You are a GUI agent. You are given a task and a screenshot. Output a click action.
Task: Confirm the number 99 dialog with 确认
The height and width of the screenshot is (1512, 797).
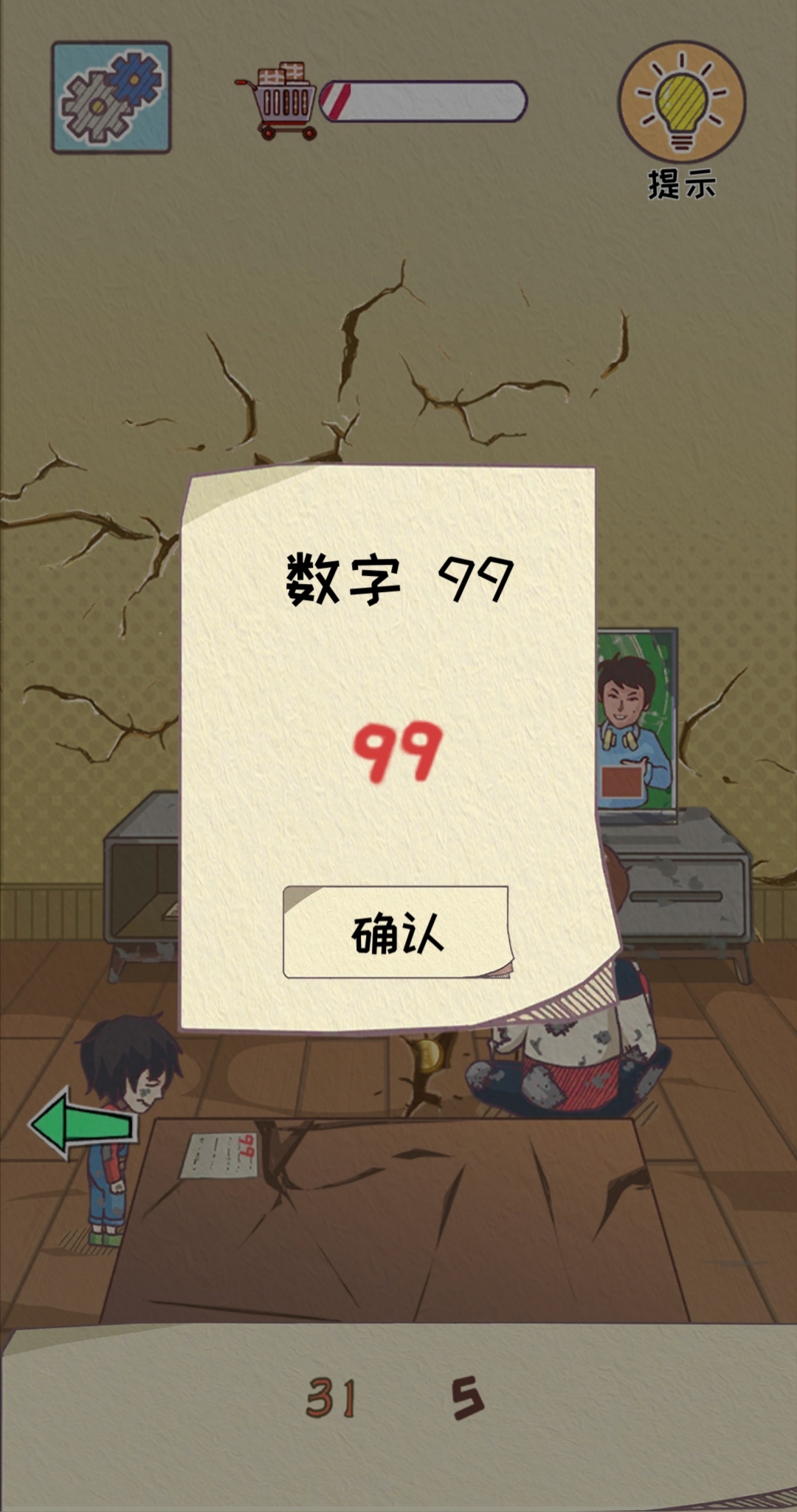click(x=396, y=932)
